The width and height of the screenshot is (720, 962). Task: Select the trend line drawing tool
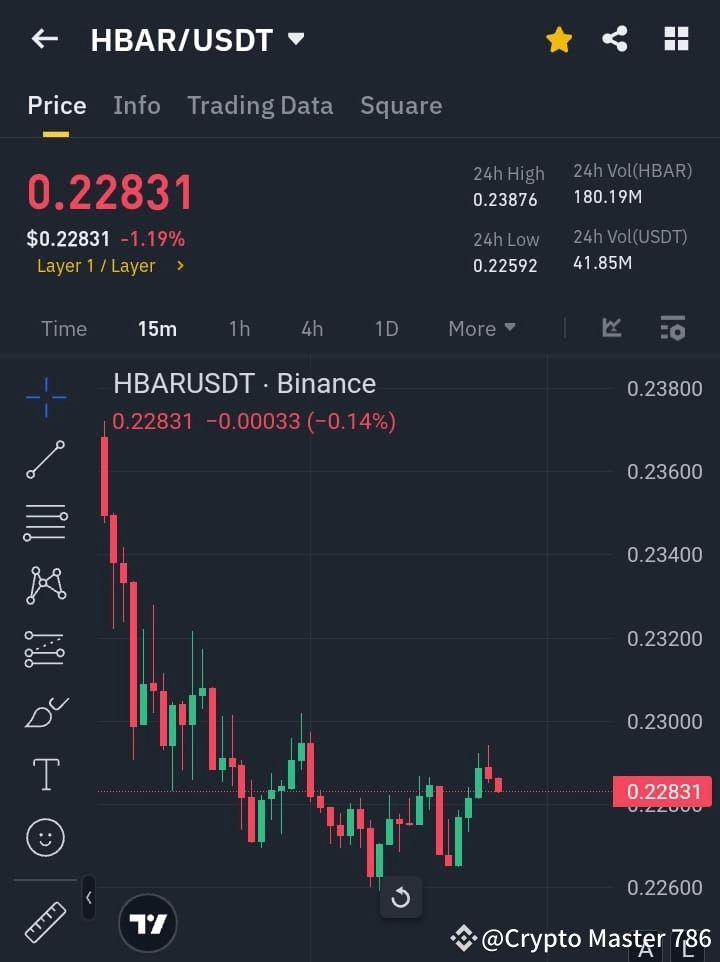pyautogui.click(x=44, y=460)
